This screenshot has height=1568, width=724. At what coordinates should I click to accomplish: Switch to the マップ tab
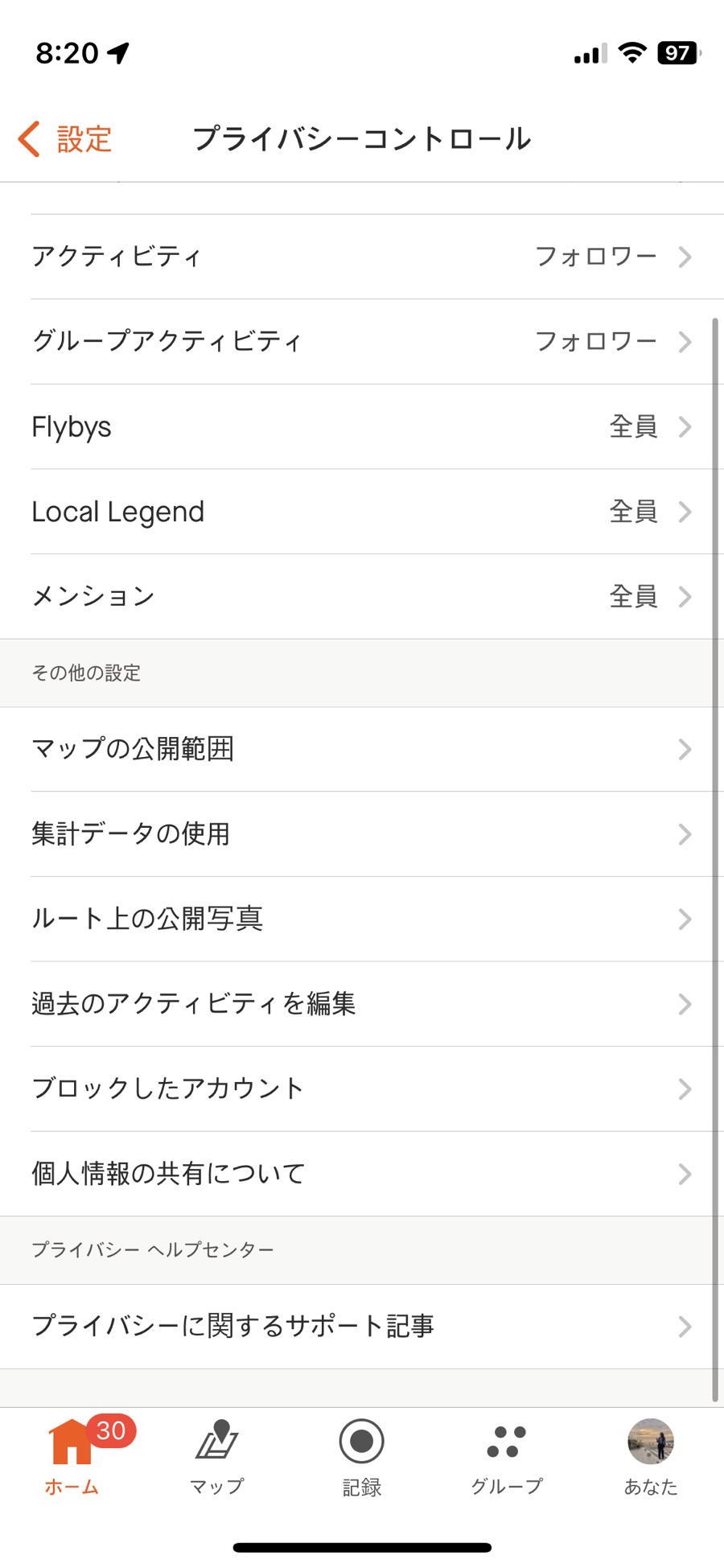217,1456
